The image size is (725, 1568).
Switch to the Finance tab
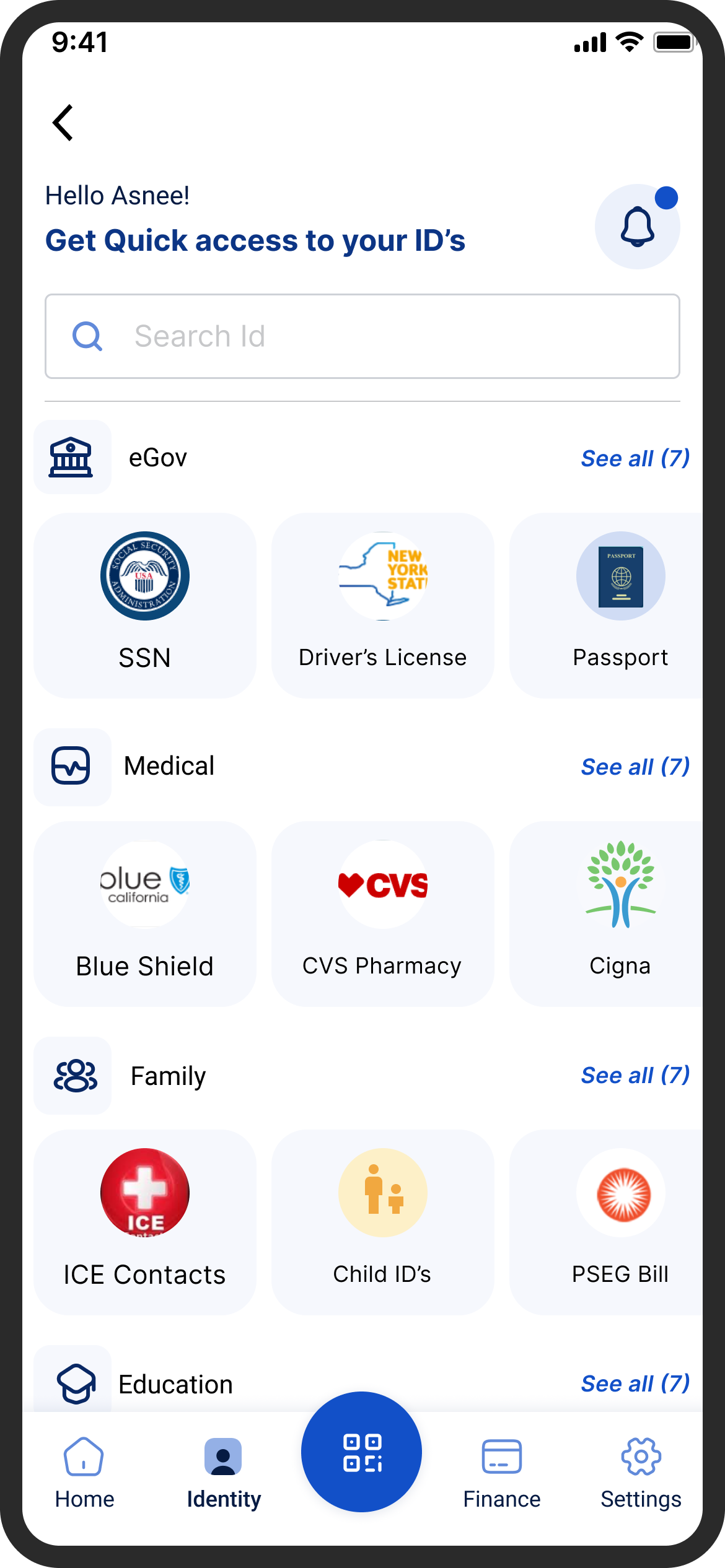point(501,1473)
